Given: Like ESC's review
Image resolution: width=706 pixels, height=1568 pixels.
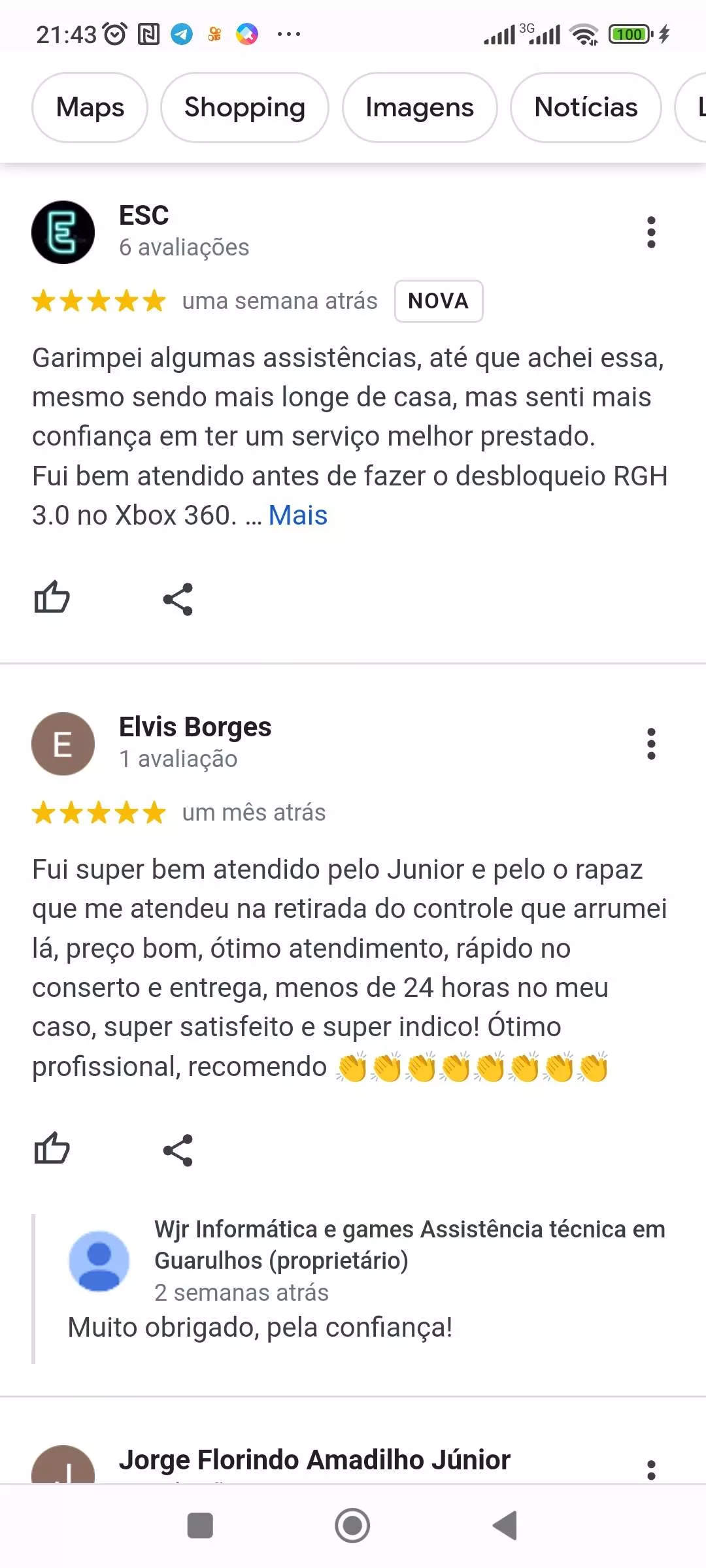Looking at the screenshot, I should click(x=52, y=598).
